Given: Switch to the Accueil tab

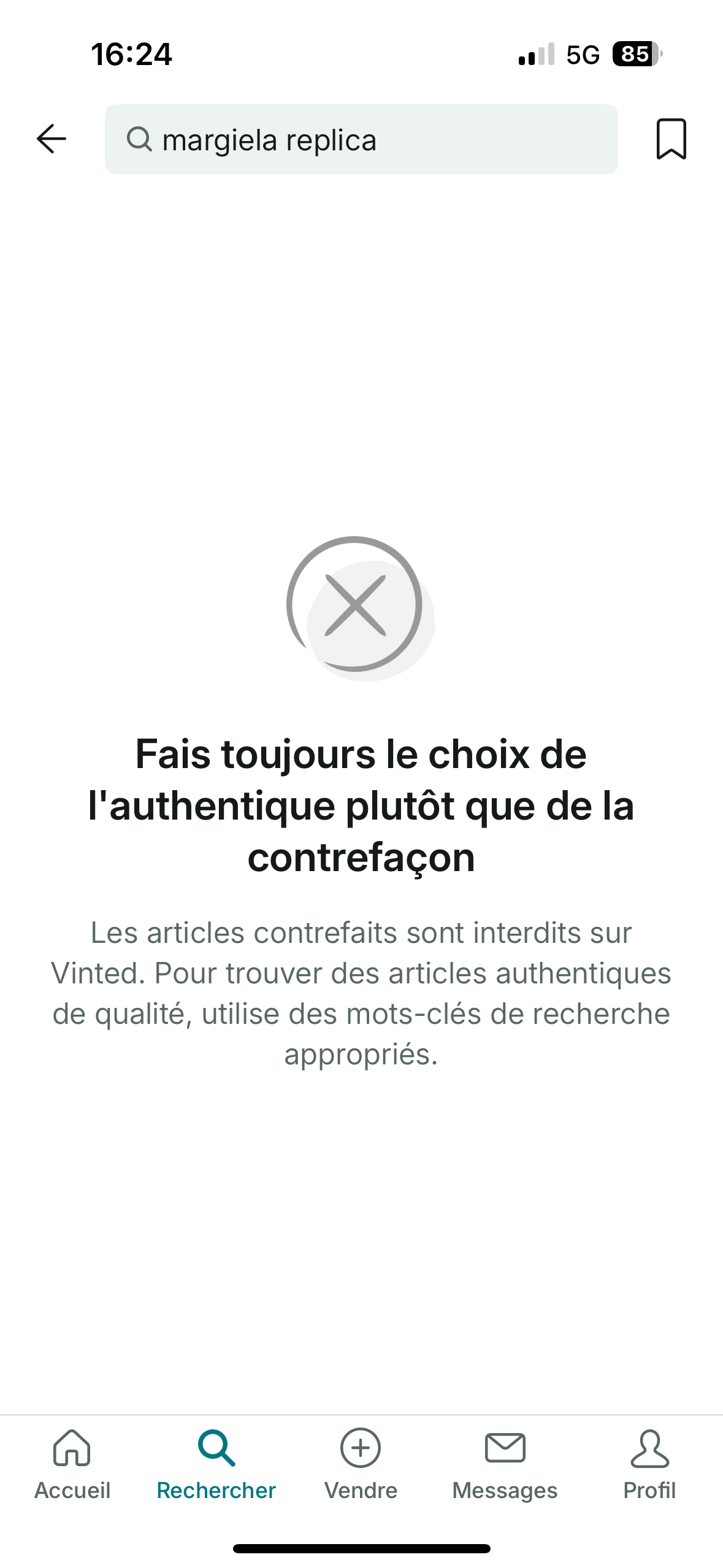Looking at the screenshot, I should [72, 1464].
